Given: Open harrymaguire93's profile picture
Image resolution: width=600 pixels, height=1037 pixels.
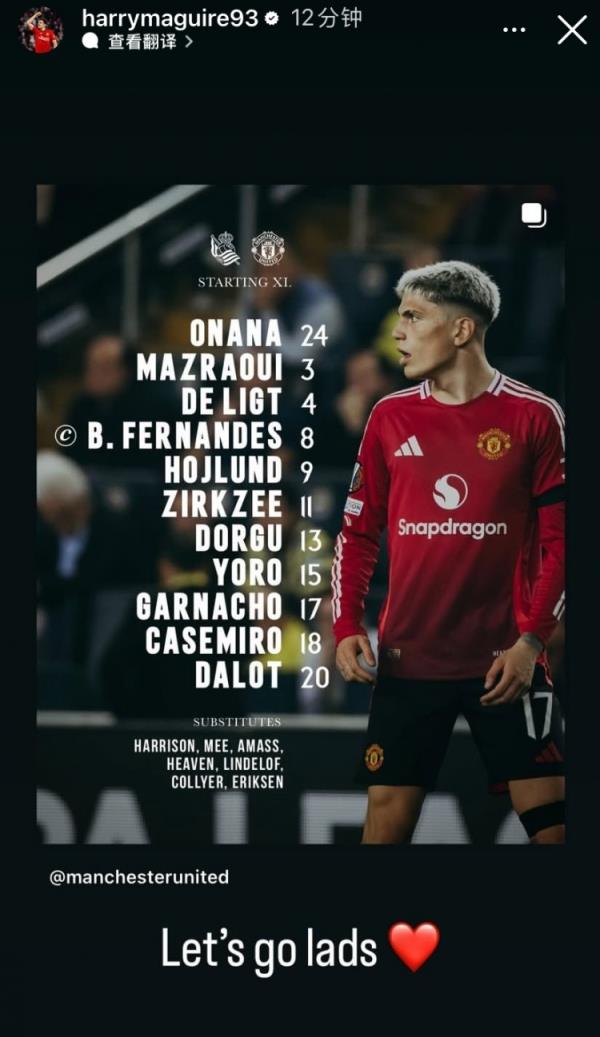Looking at the screenshot, I should click(x=41, y=30).
